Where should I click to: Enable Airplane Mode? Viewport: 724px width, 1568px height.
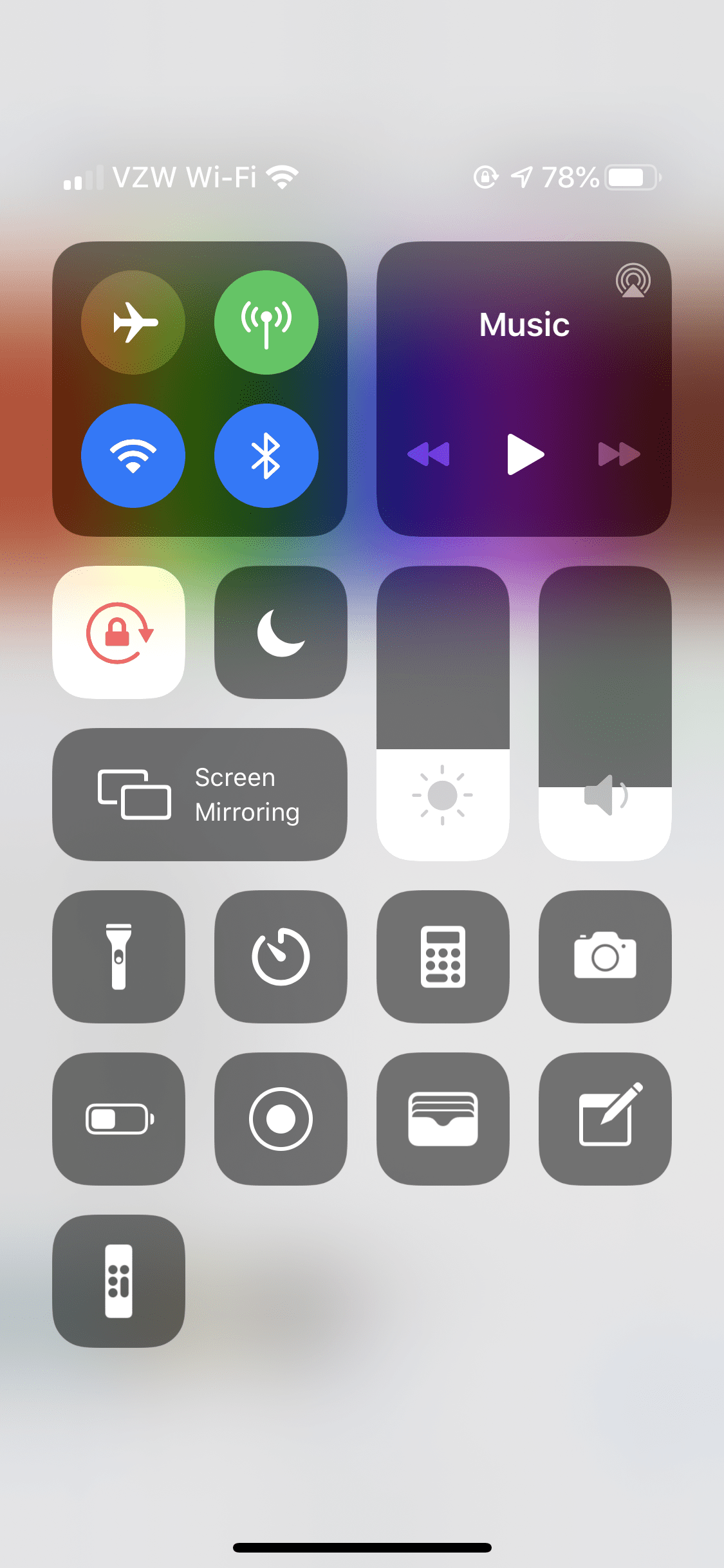point(133,322)
